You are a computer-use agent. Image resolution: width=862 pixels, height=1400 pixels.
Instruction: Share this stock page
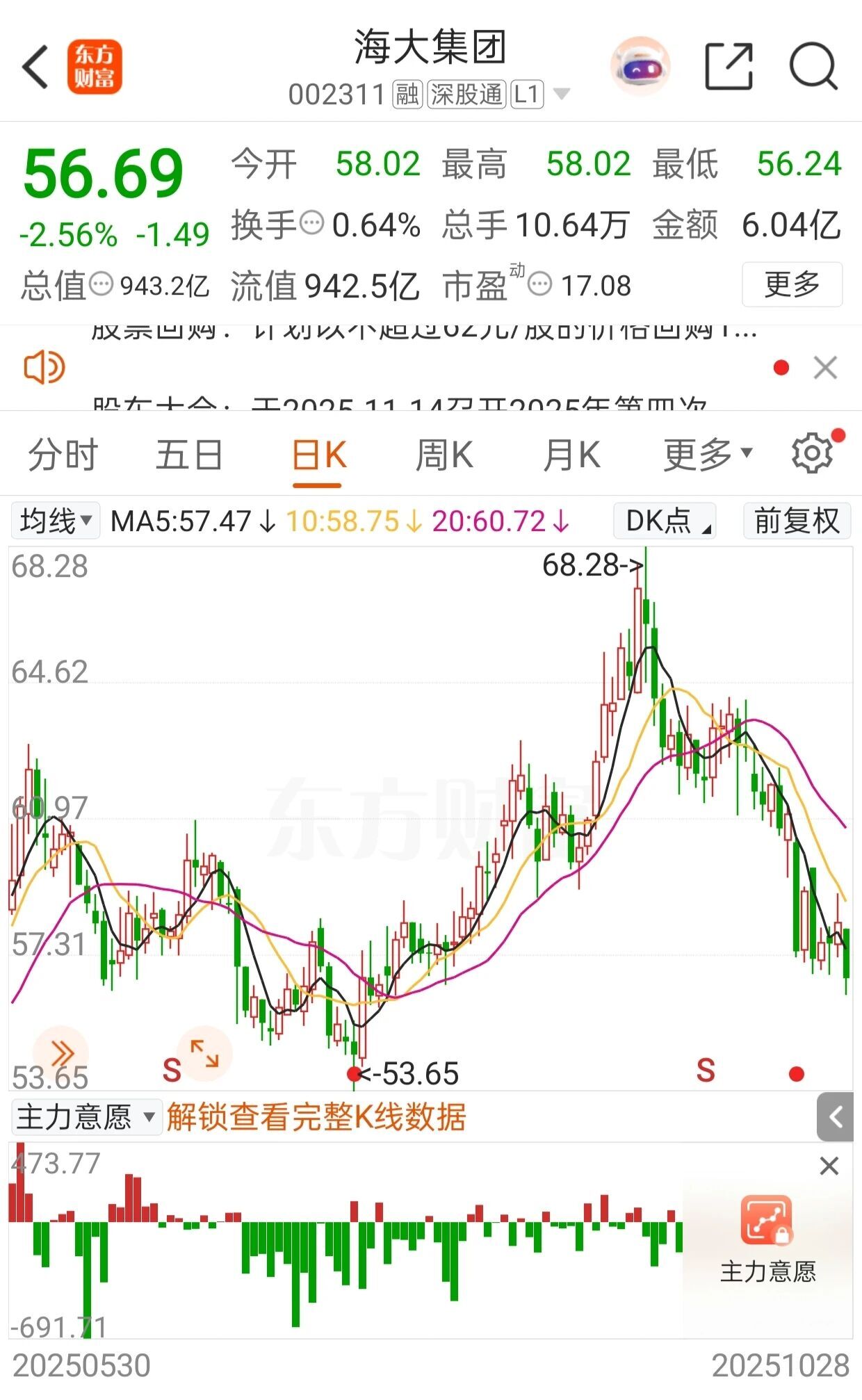click(x=728, y=67)
